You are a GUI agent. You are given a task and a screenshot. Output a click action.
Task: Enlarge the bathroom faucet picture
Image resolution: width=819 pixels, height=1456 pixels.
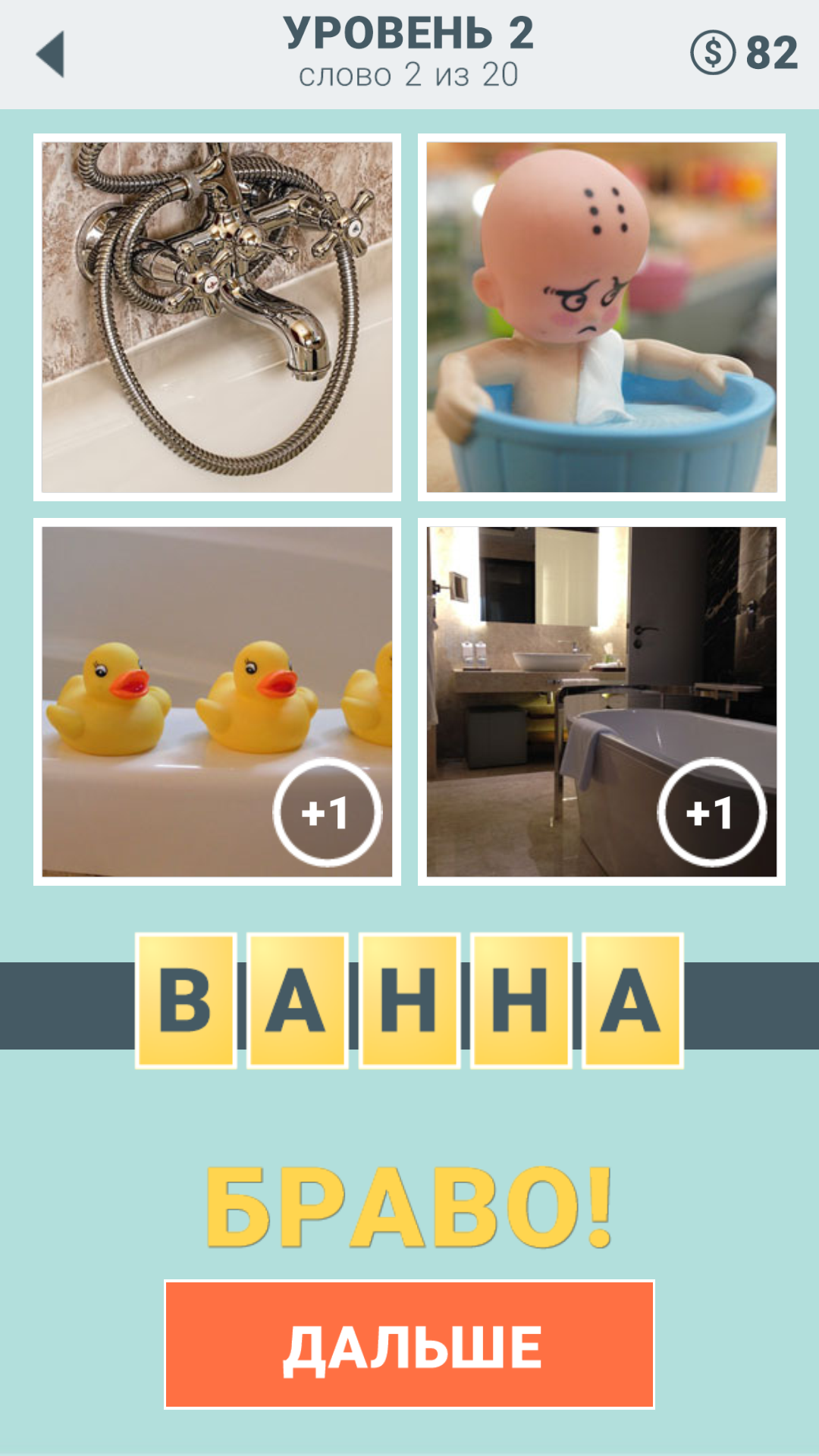pos(217,317)
